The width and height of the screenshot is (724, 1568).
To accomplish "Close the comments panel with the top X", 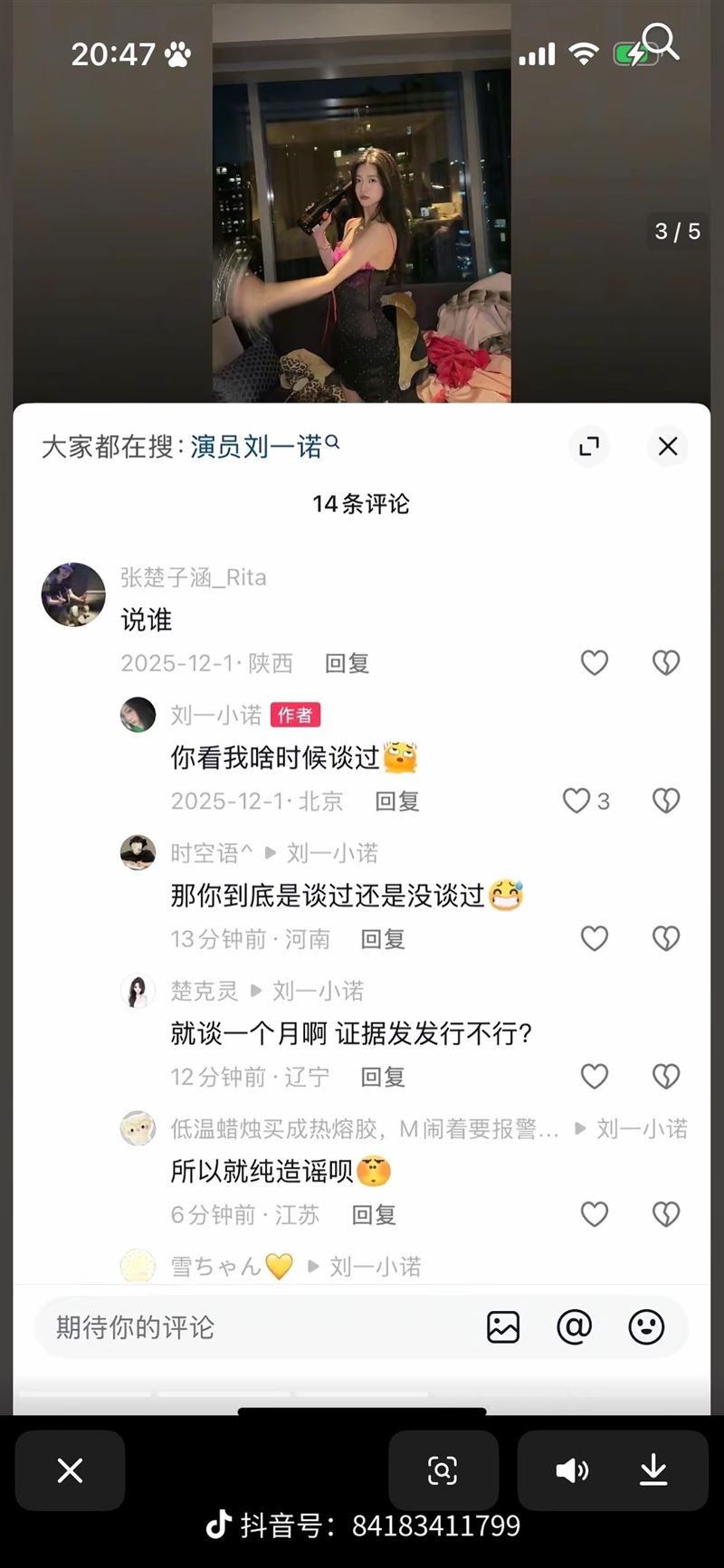I will coord(667,446).
